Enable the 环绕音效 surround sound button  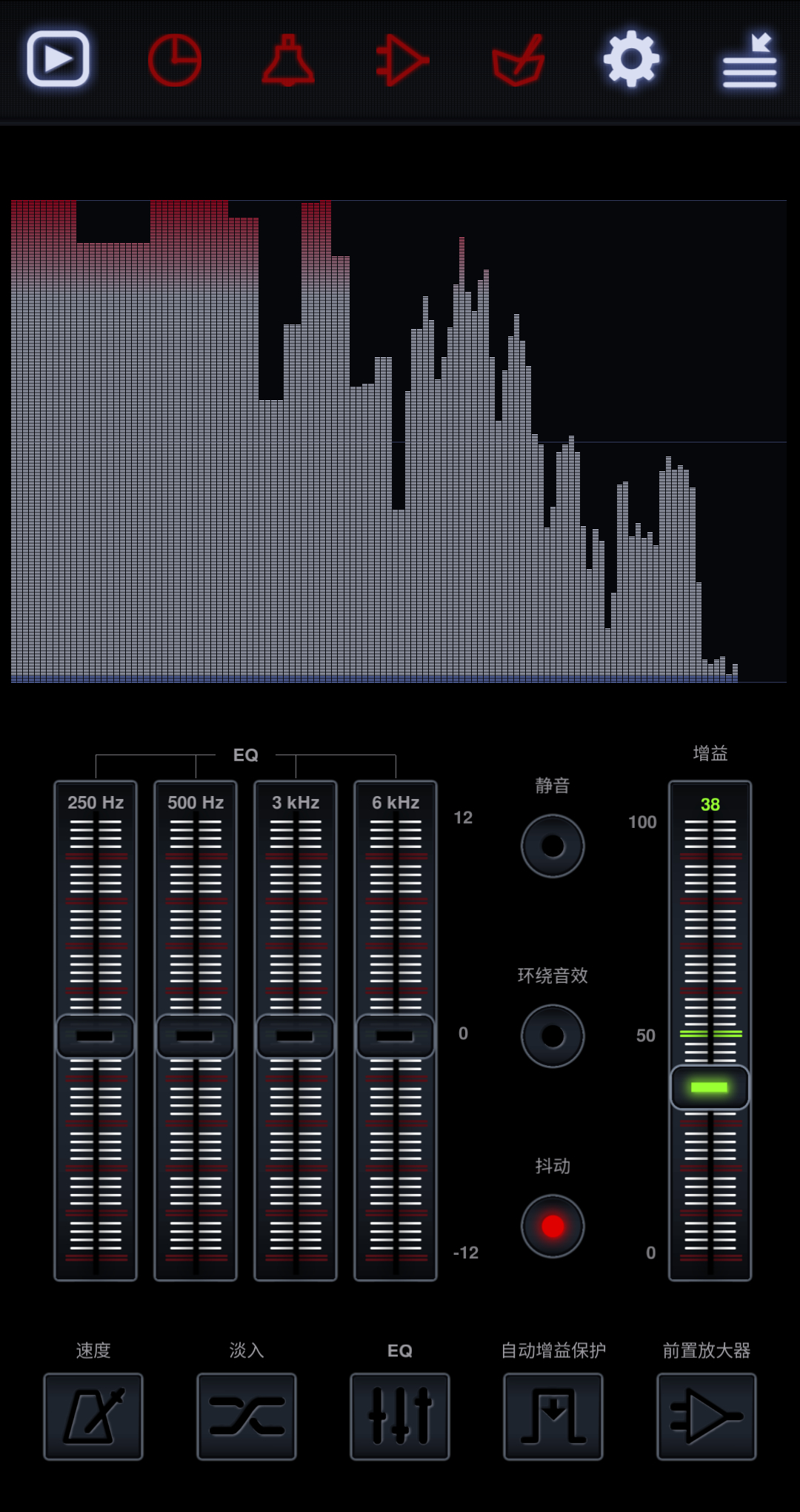tap(553, 1036)
